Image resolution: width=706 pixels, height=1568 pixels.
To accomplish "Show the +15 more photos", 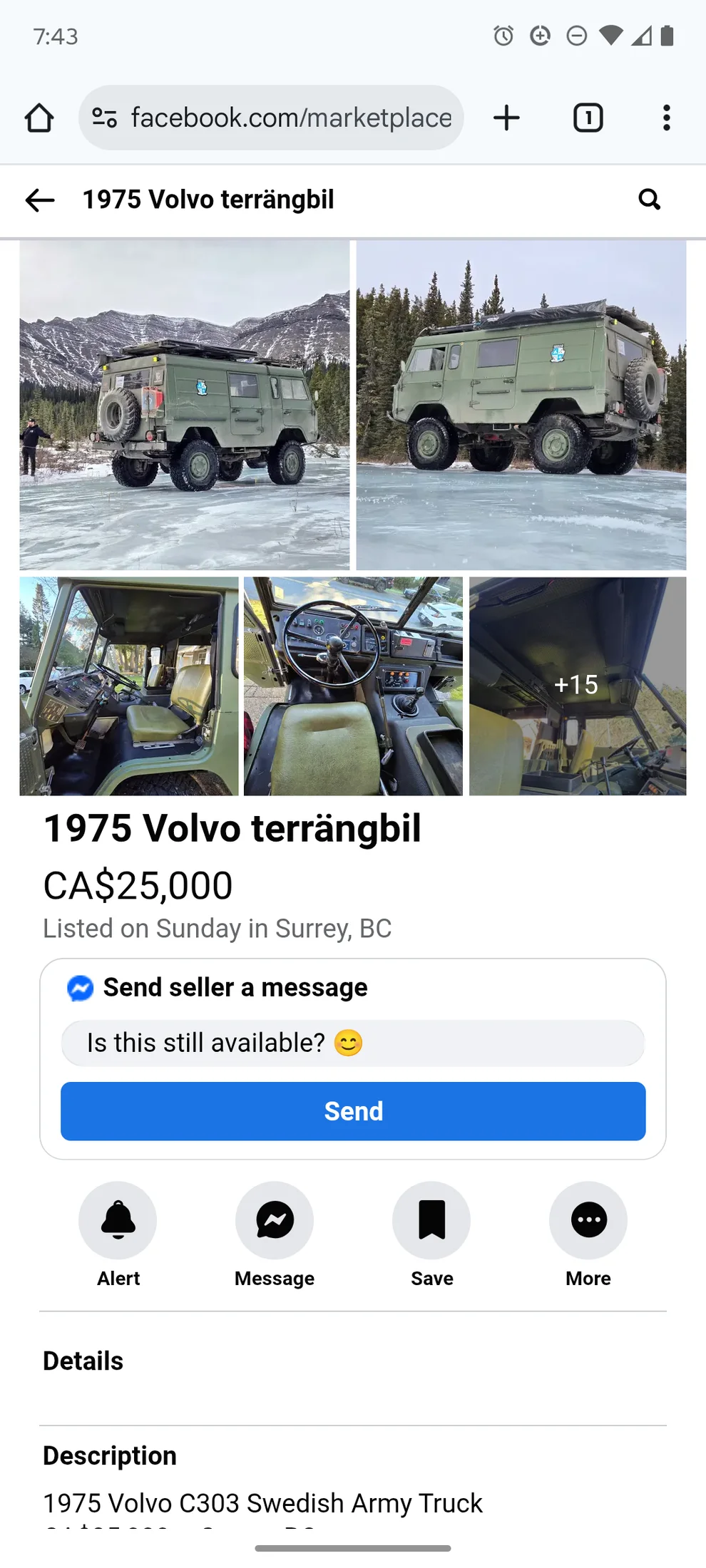I will pos(577,686).
